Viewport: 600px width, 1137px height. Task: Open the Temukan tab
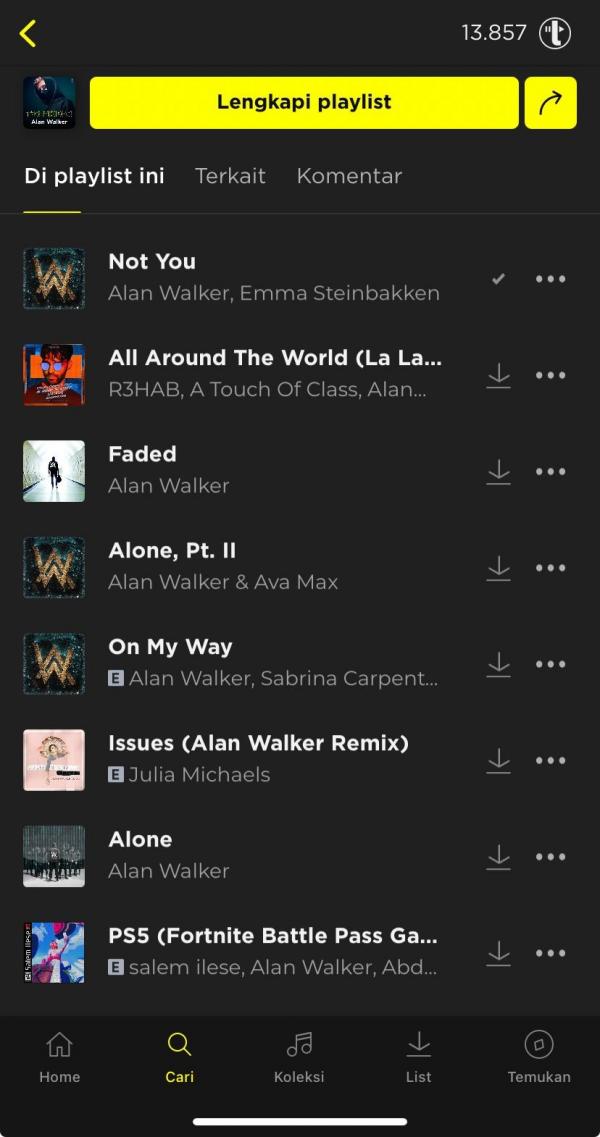[538, 1058]
